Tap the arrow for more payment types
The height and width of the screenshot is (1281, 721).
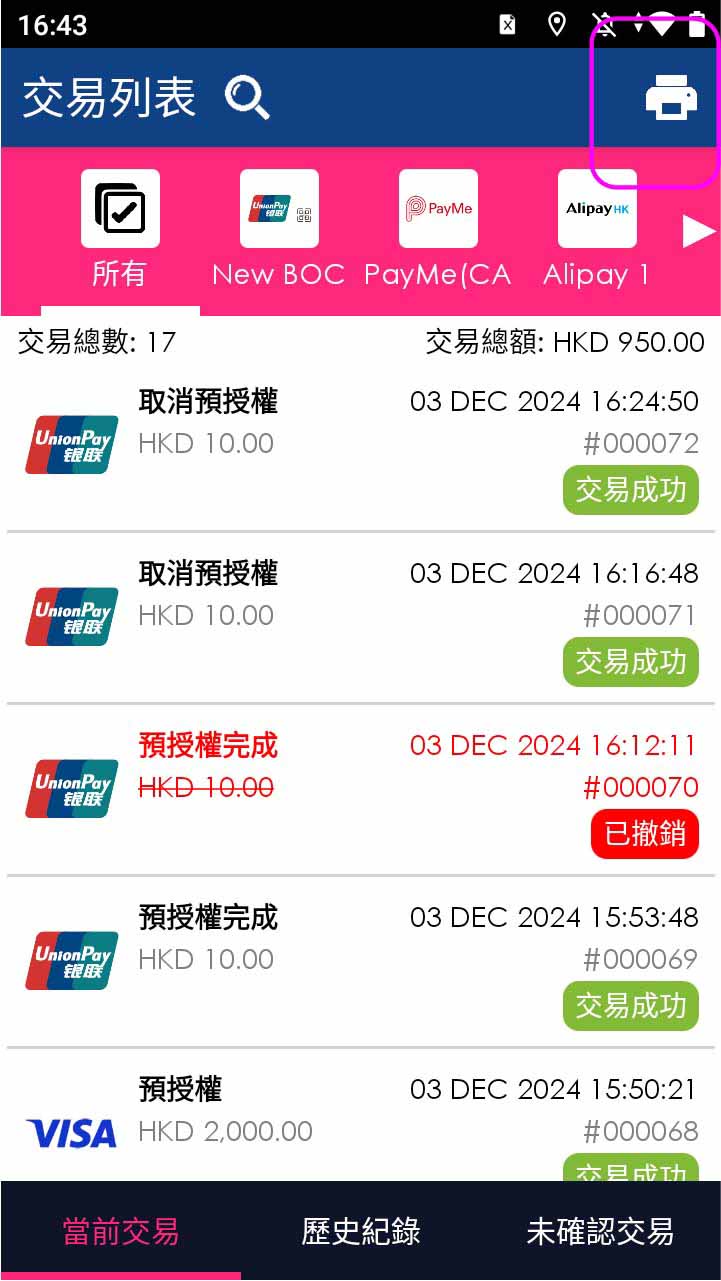pos(698,232)
